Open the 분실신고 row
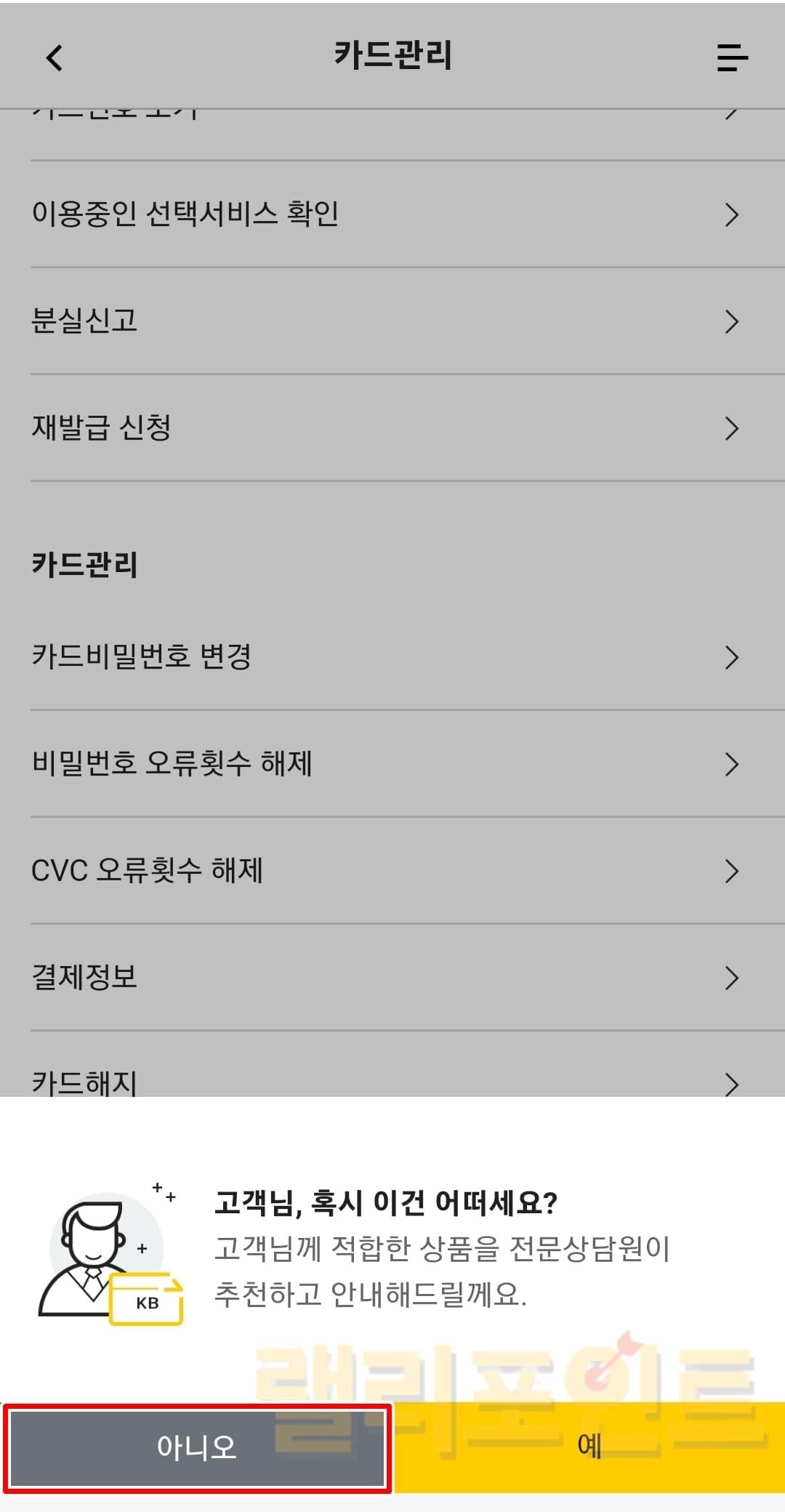This screenshot has height=1512, width=785. tap(392, 321)
